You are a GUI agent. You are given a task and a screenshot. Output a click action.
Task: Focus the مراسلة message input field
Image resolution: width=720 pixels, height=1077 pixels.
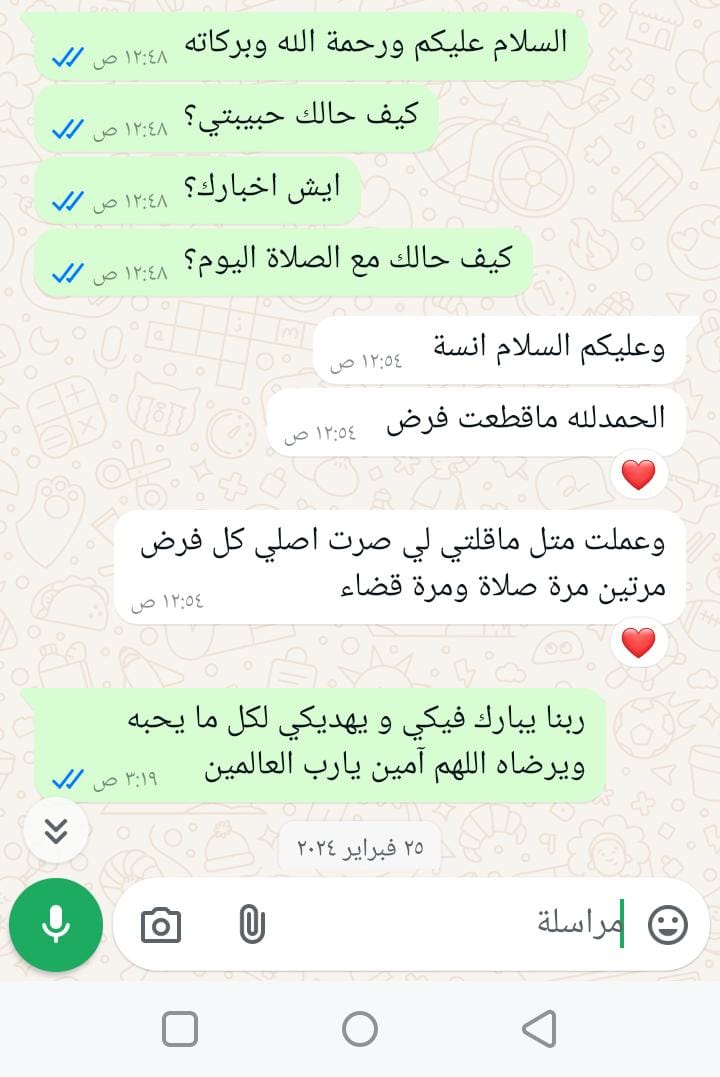click(x=450, y=925)
